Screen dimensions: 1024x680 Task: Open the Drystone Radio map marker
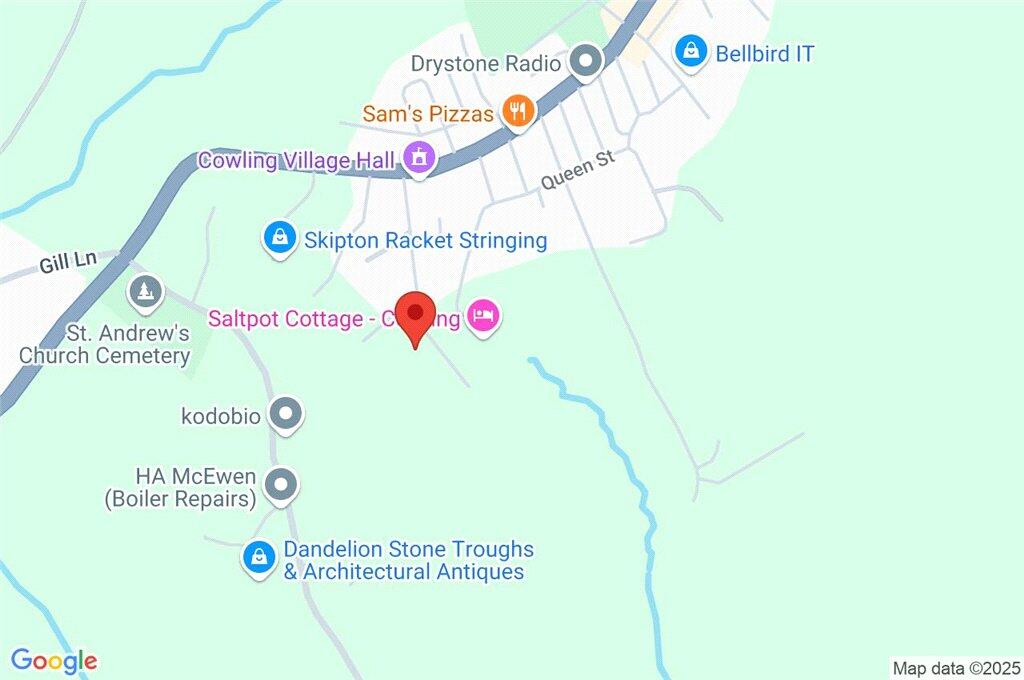tap(586, 63)
